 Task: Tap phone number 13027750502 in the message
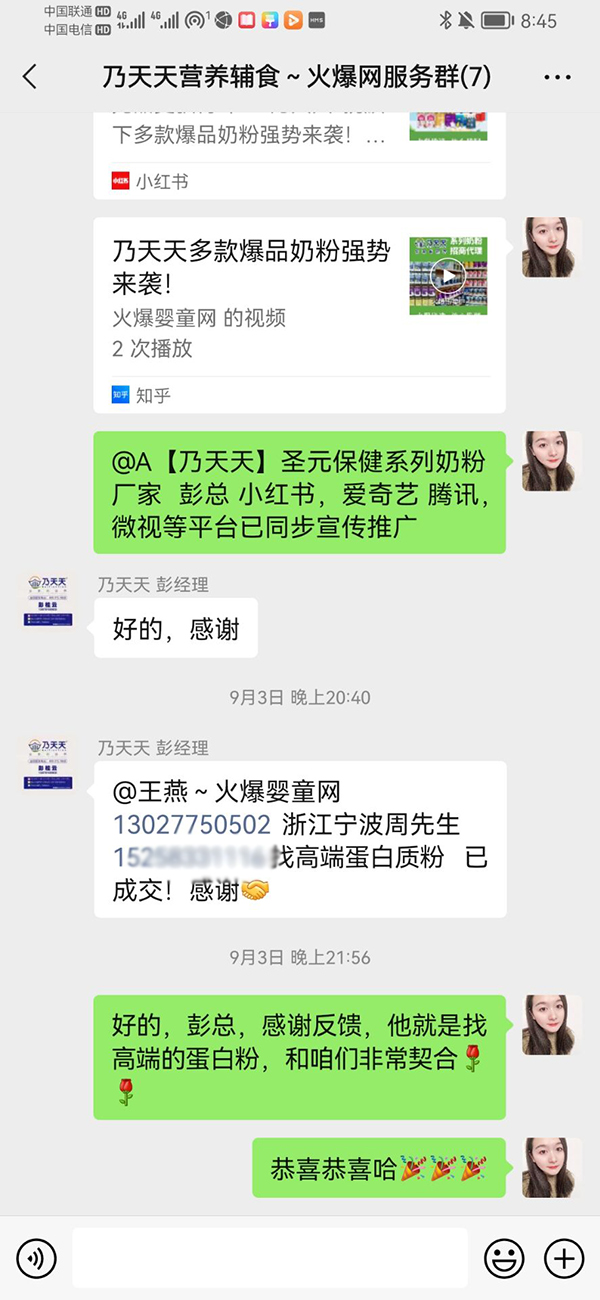(x=192, y=825)
